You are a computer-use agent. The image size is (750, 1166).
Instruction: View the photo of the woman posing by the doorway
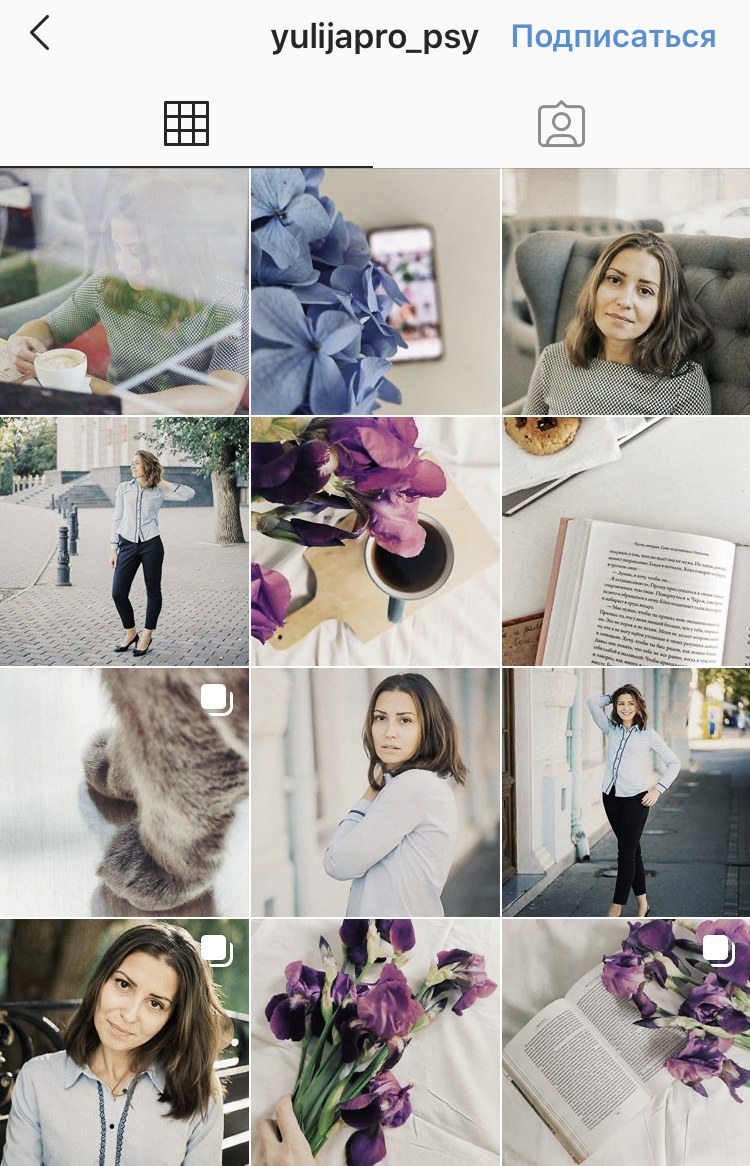626,792
